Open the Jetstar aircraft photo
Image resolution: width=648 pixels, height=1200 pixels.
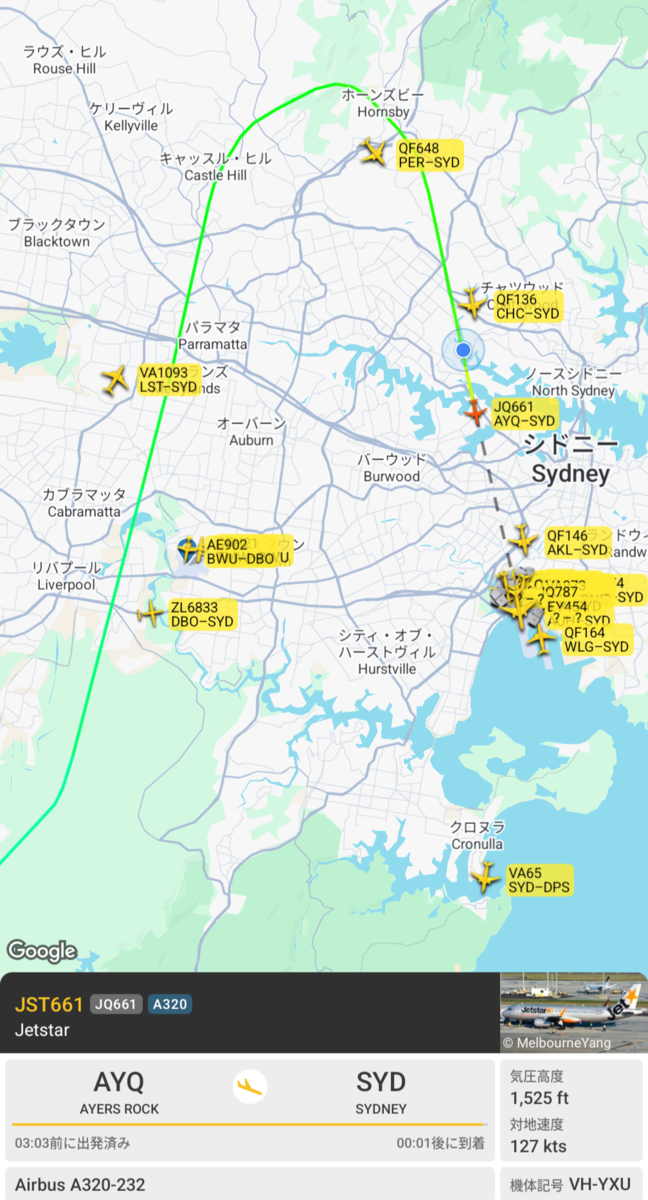[573, 1012]
